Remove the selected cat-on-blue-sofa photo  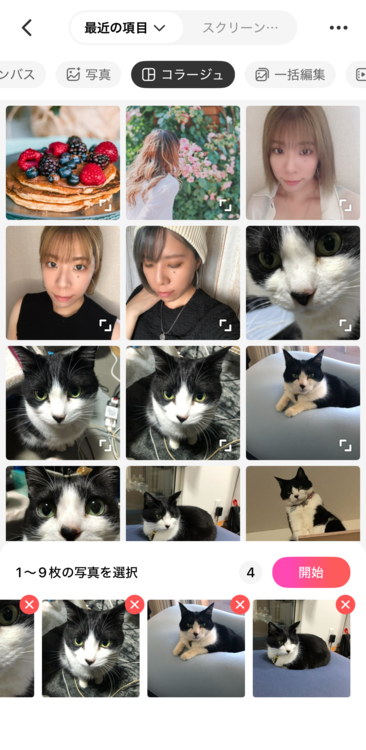[x=345, y=605]
